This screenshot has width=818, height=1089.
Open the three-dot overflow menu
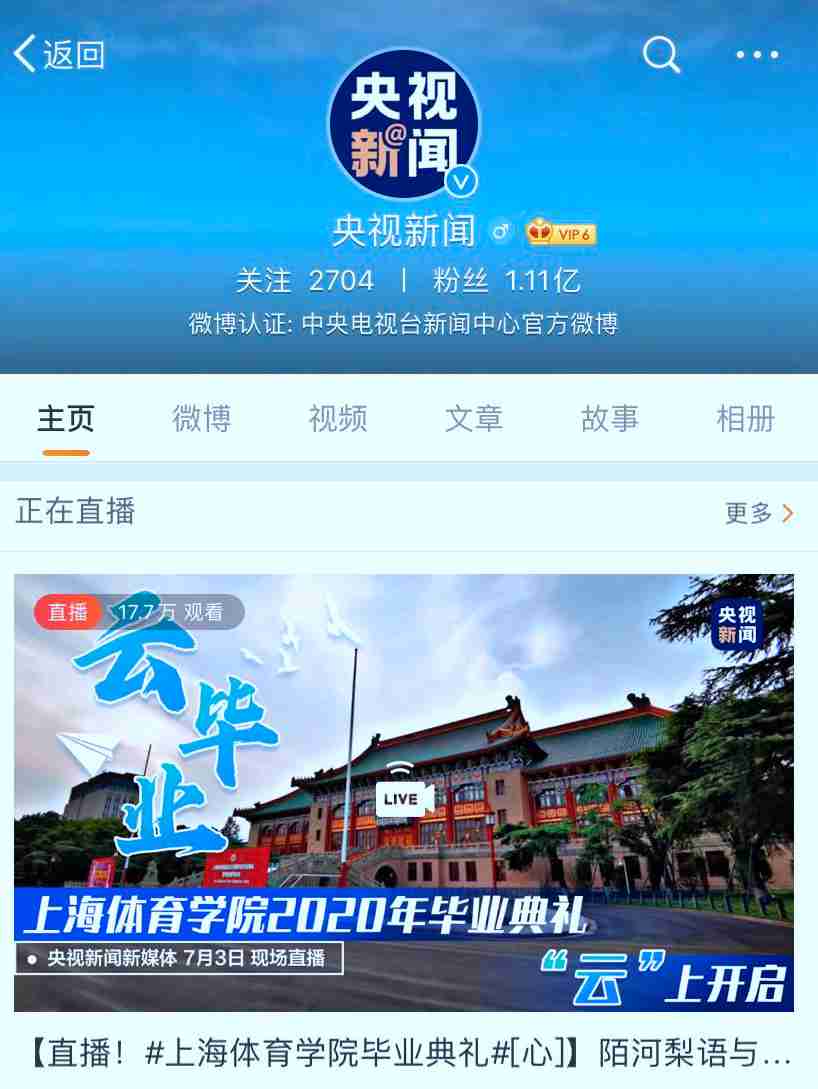(757, 55)
